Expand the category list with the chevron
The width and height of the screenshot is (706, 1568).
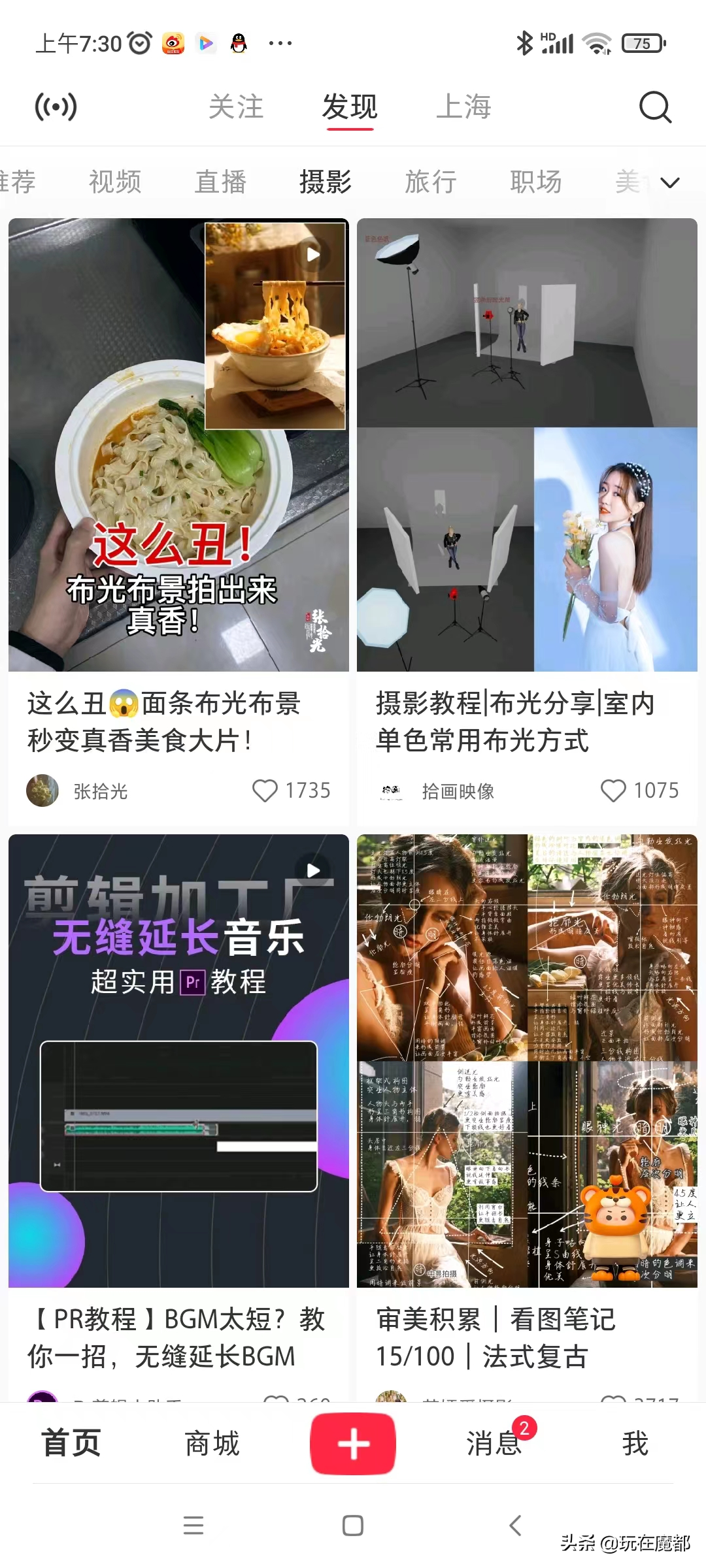point(669,182)
